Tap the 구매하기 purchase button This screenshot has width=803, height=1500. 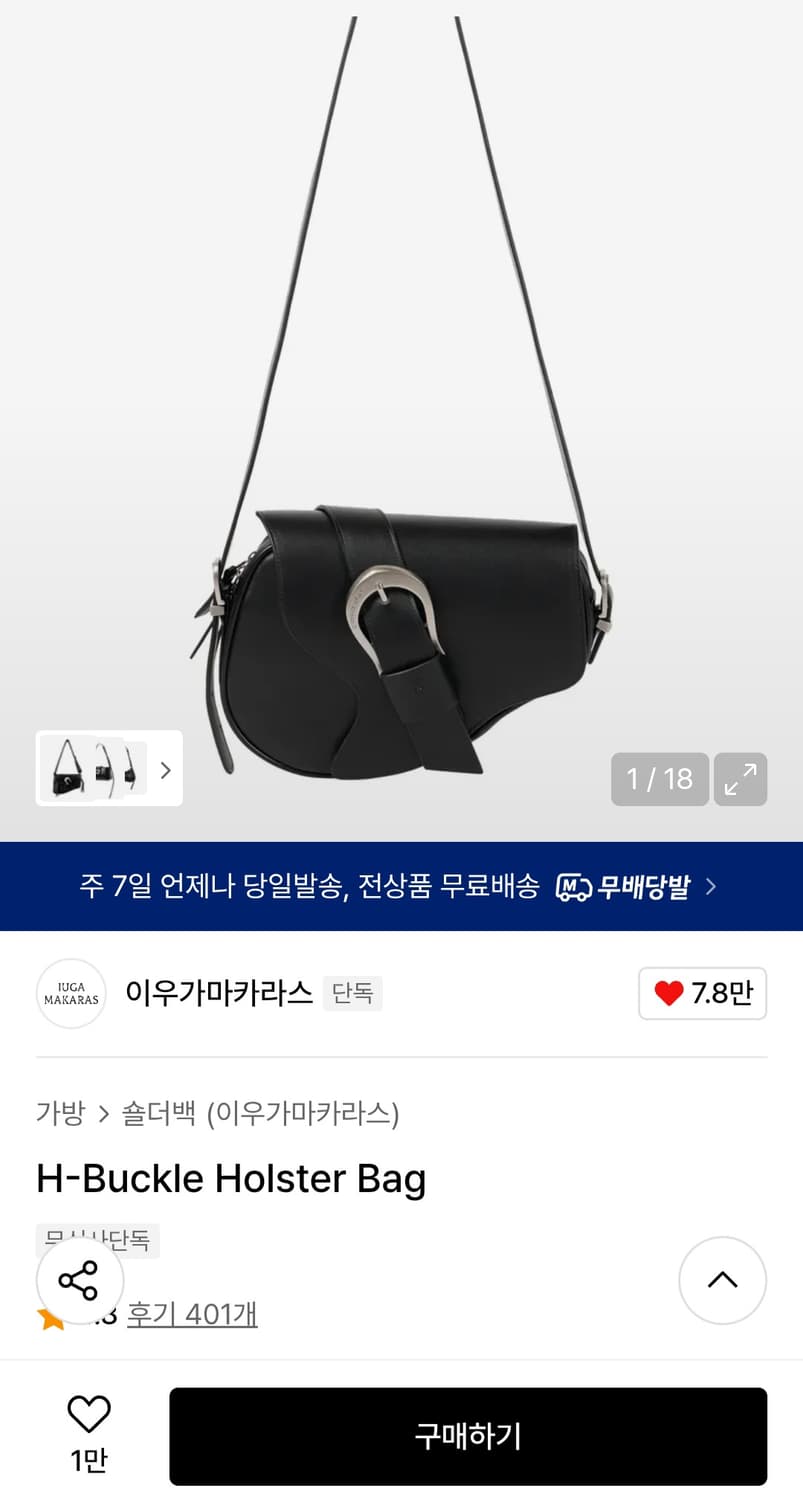click(x=468, y=1436)
